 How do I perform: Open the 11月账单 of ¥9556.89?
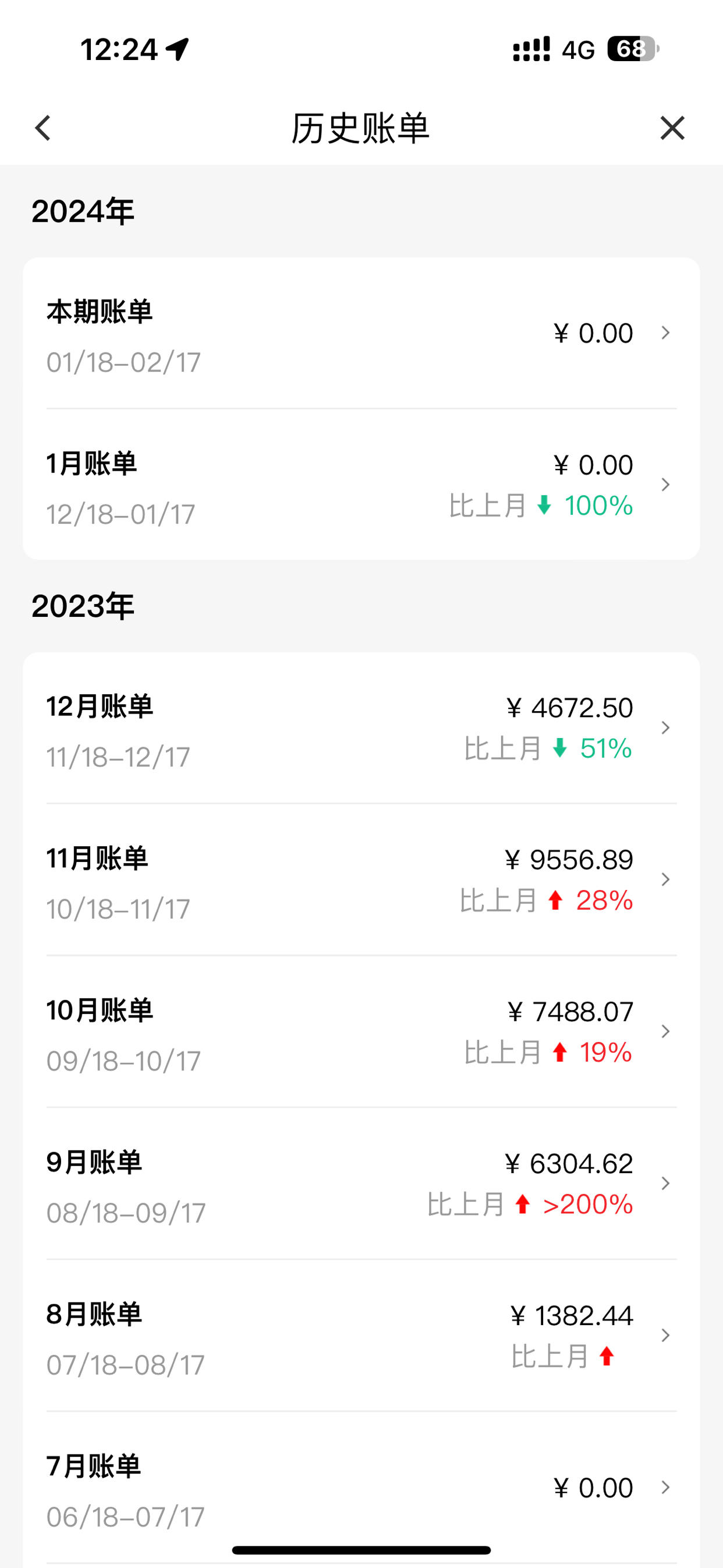[361, 880]
